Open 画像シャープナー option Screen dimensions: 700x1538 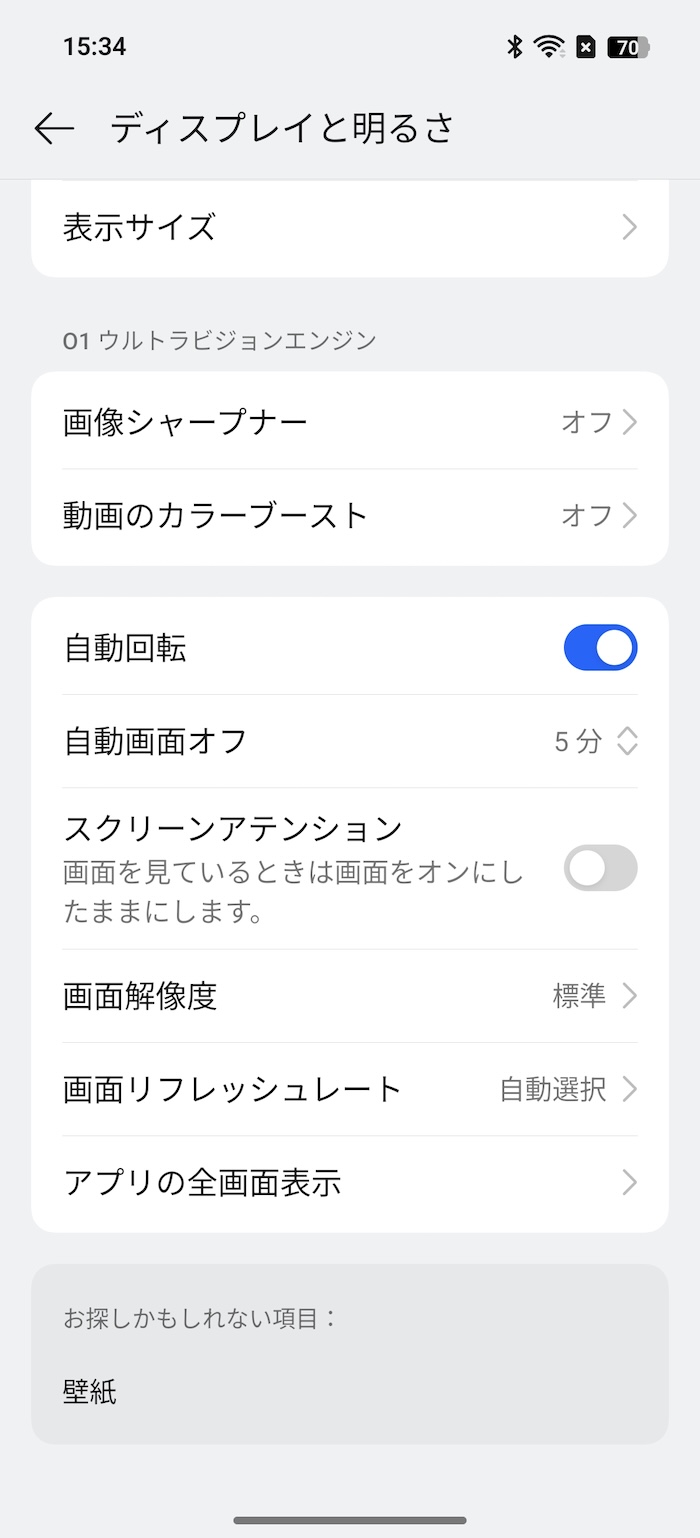350,422
